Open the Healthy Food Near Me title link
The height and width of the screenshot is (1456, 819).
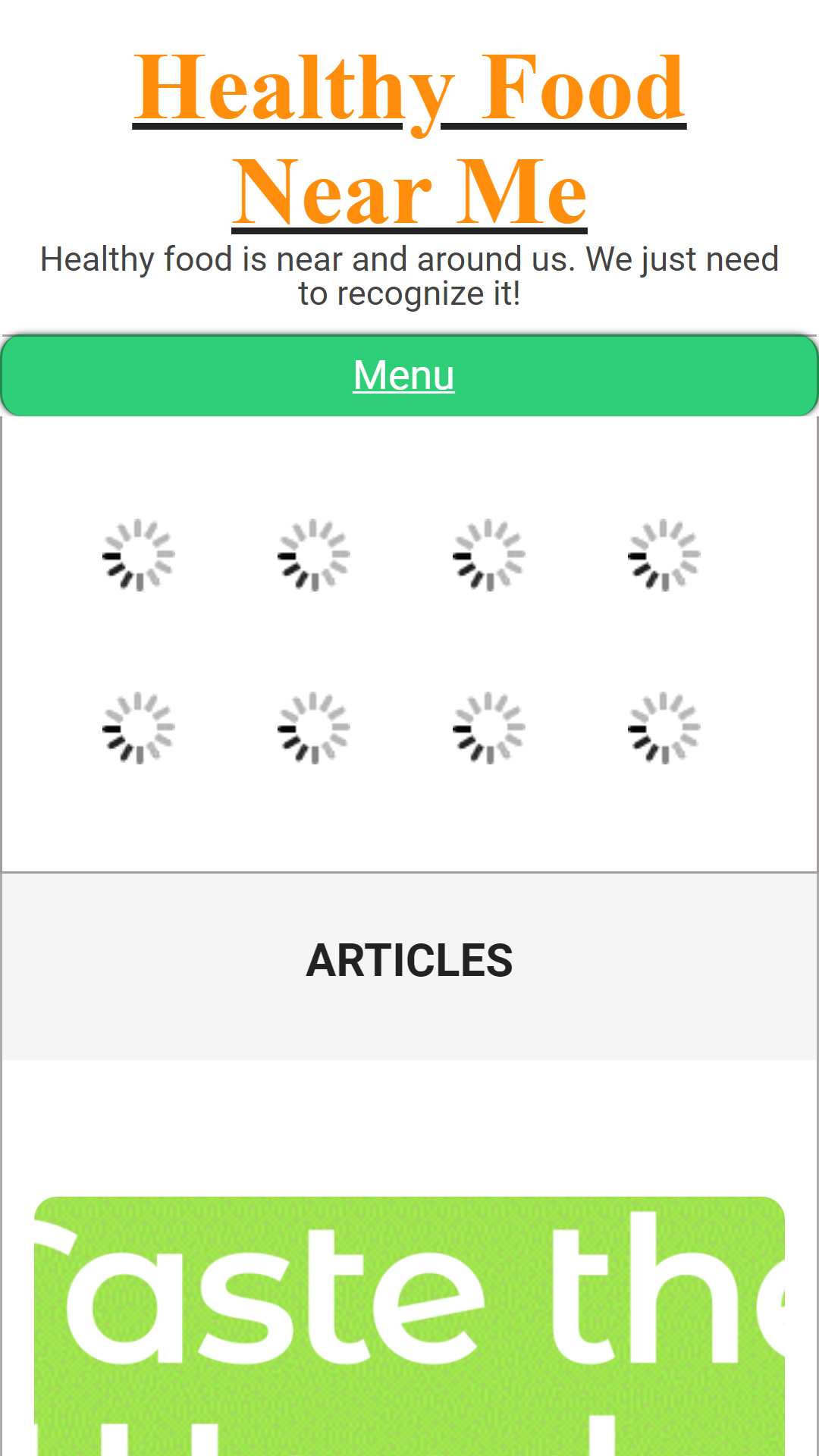409,140
